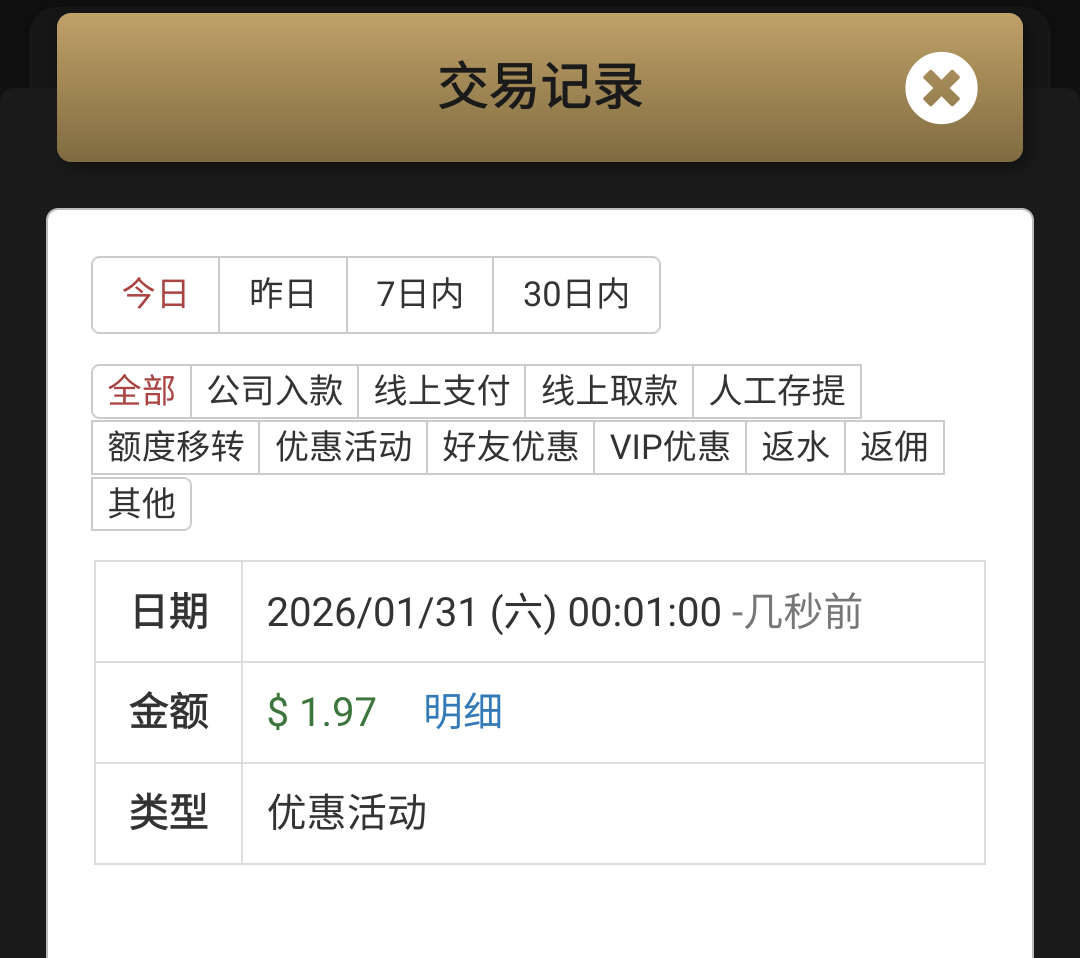
Task: Filter by 其他
Action: (142, 504)
